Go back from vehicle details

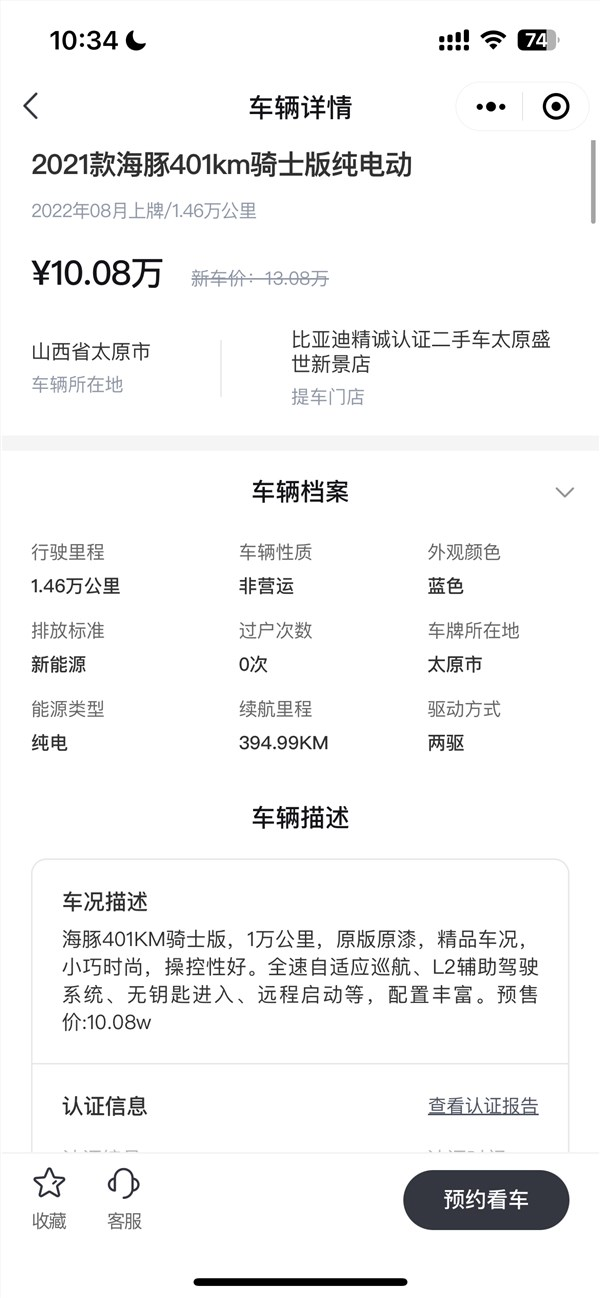31,106
